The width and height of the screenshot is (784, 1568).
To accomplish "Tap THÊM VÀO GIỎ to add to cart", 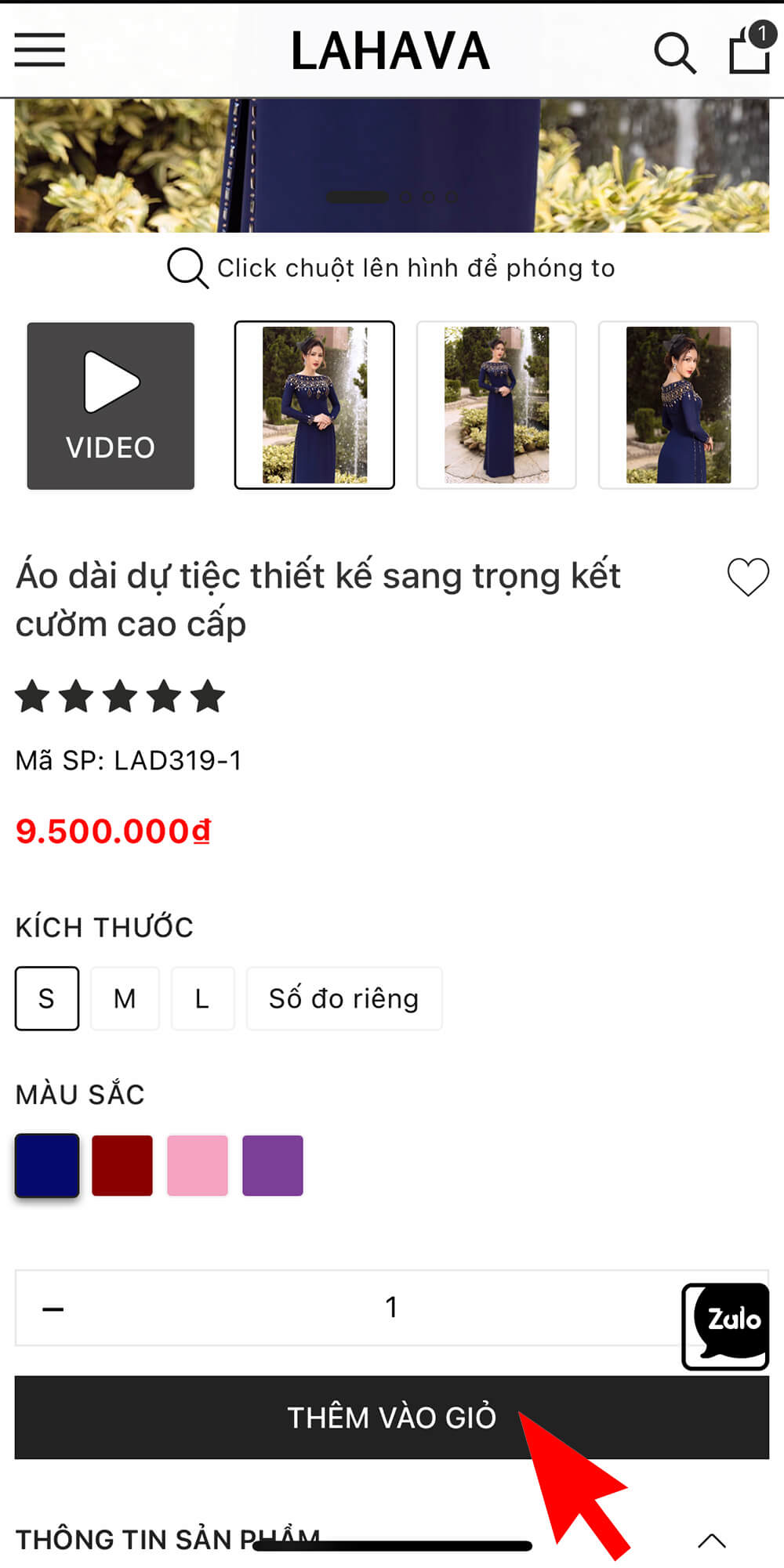I will [x=392, y=1418].
